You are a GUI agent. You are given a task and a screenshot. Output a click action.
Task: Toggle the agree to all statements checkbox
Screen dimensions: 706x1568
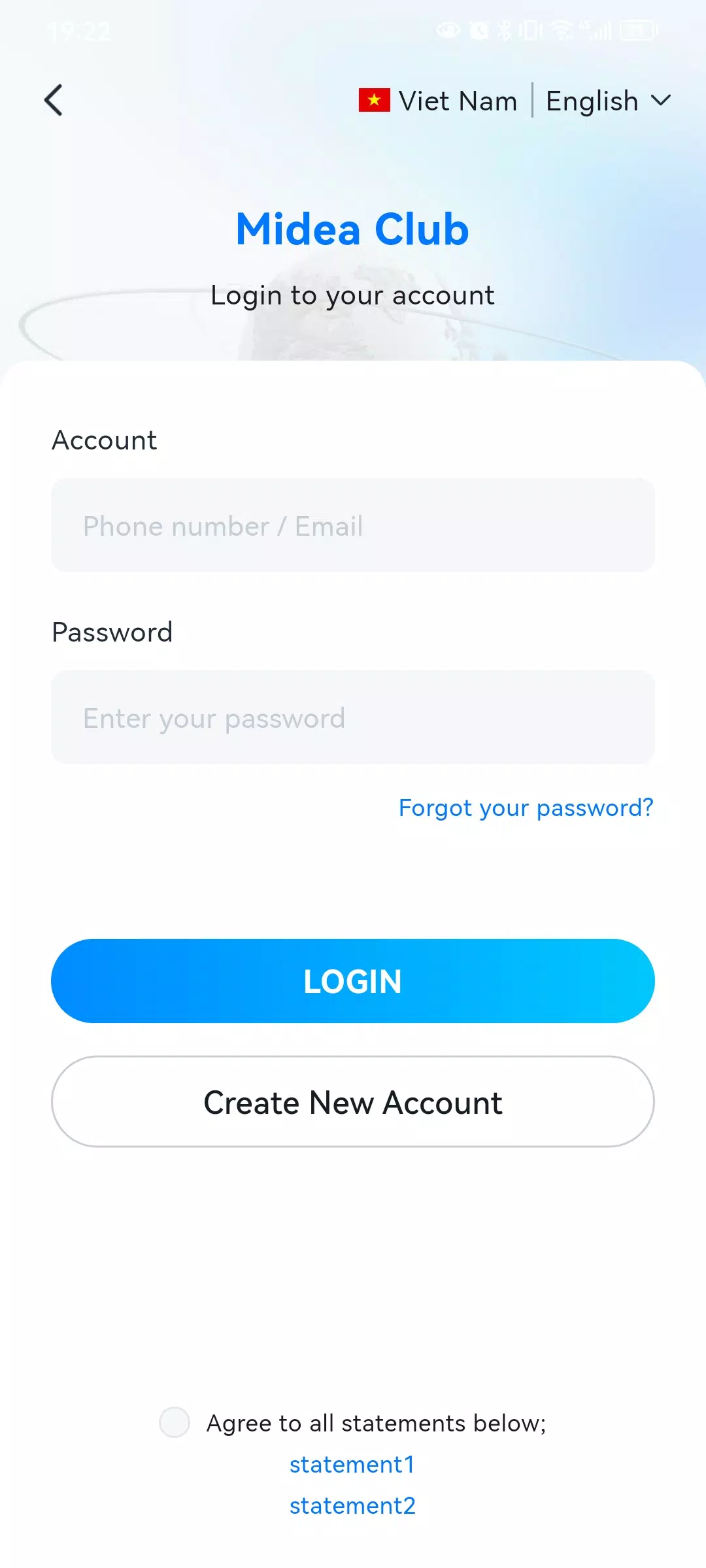coord(175,1422)
